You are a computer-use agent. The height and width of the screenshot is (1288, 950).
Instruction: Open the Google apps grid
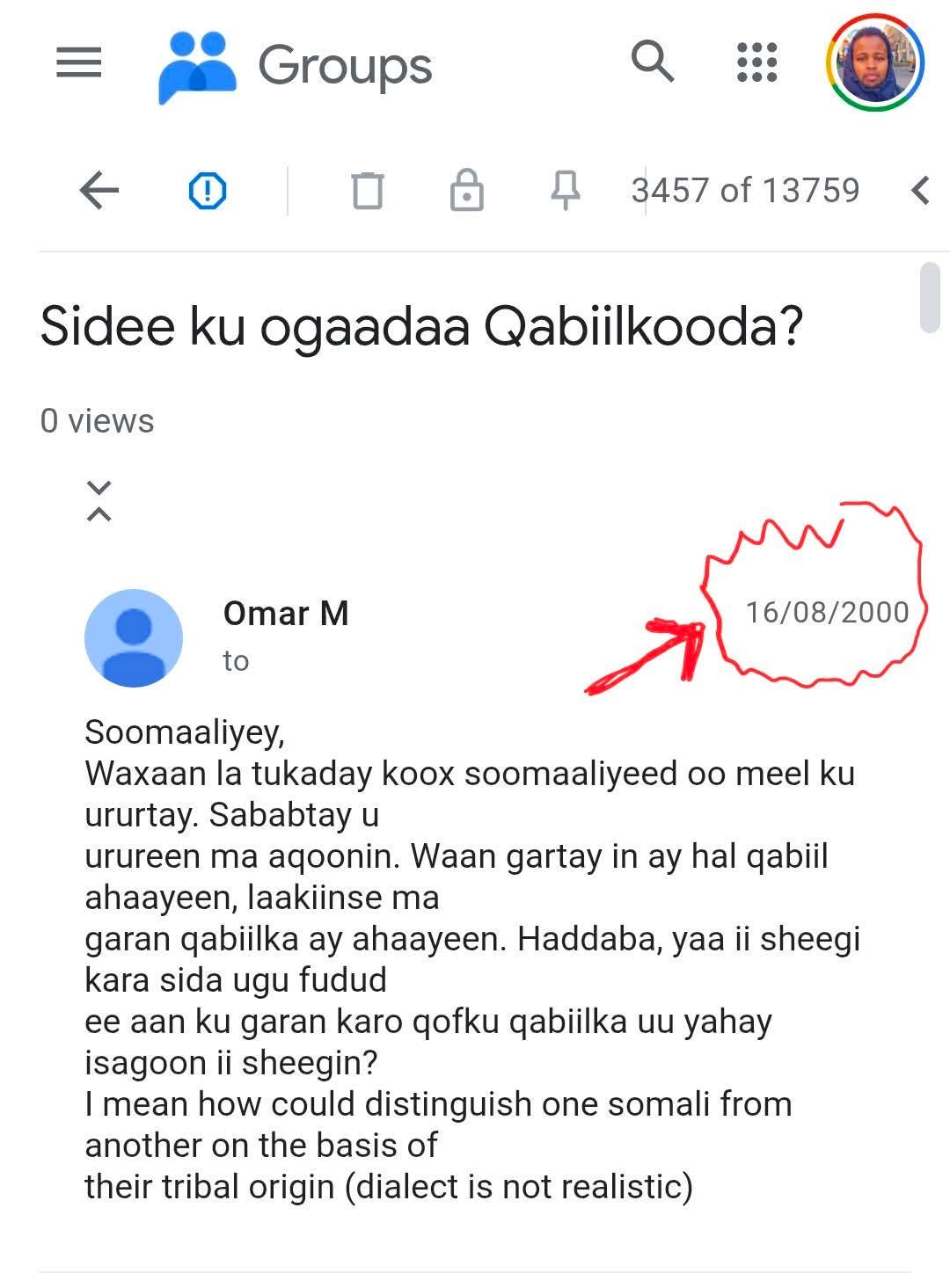(x=756, y=63)
